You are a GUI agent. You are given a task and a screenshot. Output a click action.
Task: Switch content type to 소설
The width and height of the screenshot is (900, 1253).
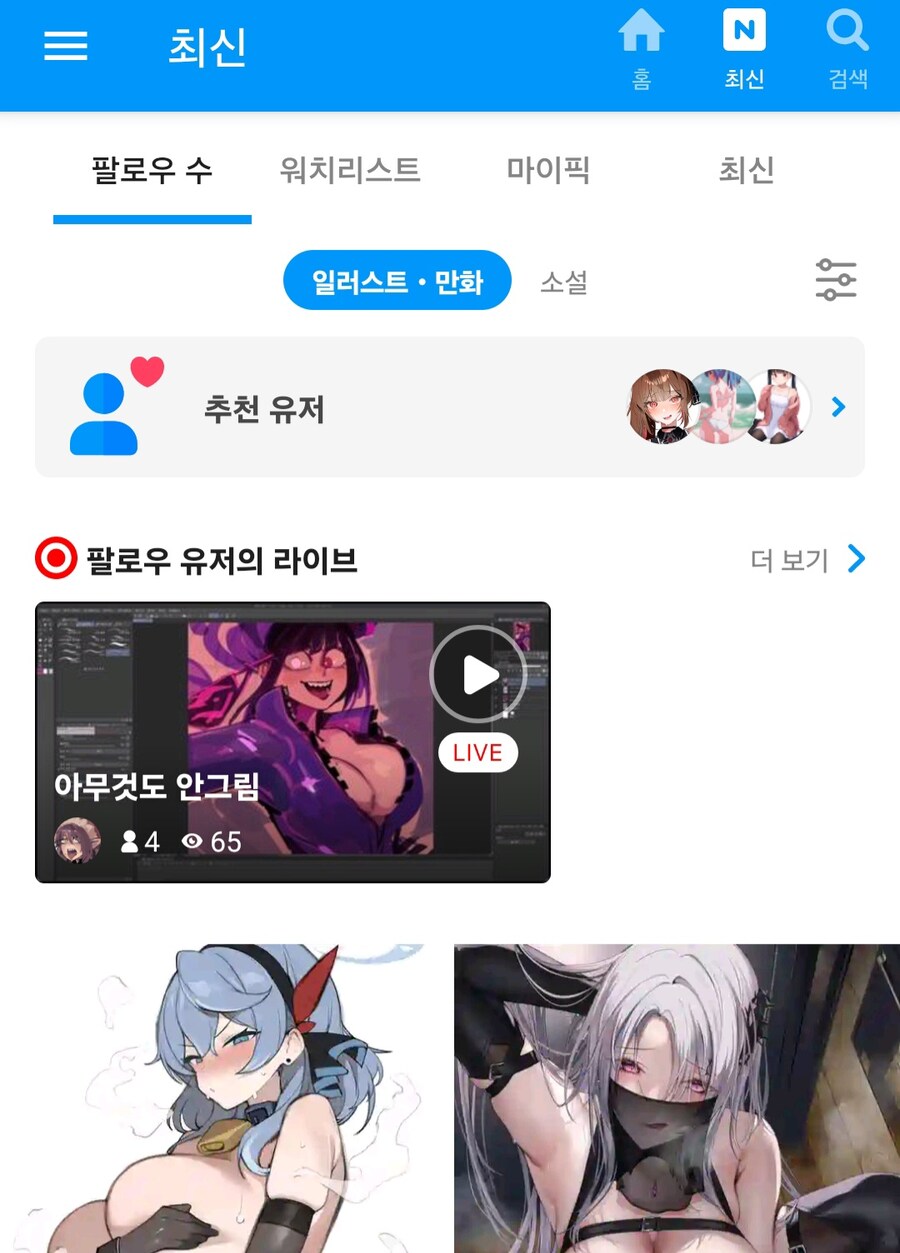click(564, 282)
